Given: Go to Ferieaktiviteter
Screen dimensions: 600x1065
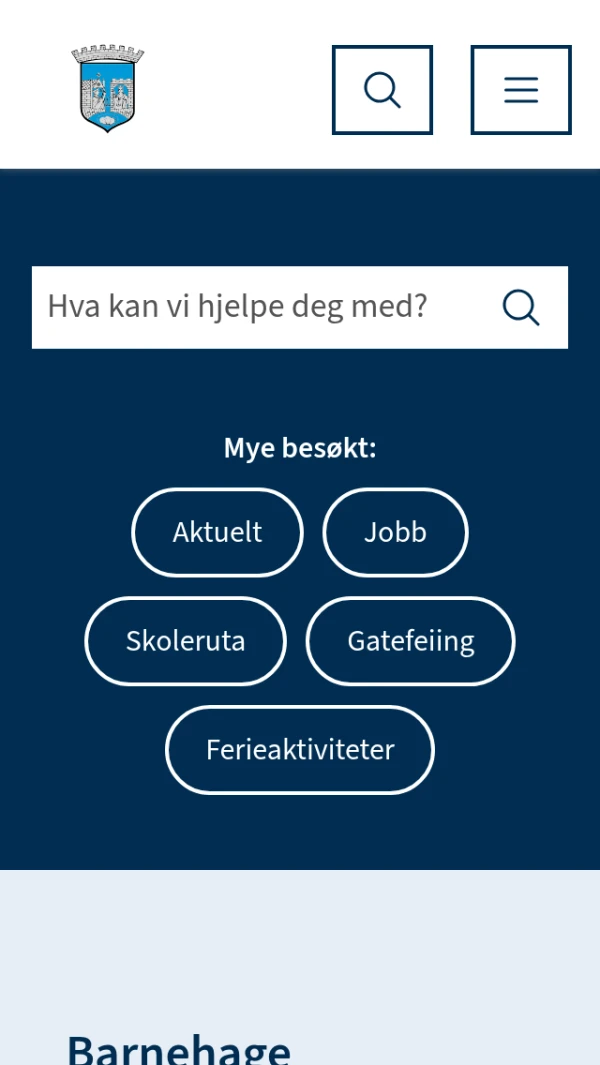Looking at the screenshot, I should [x=300, y=750].
